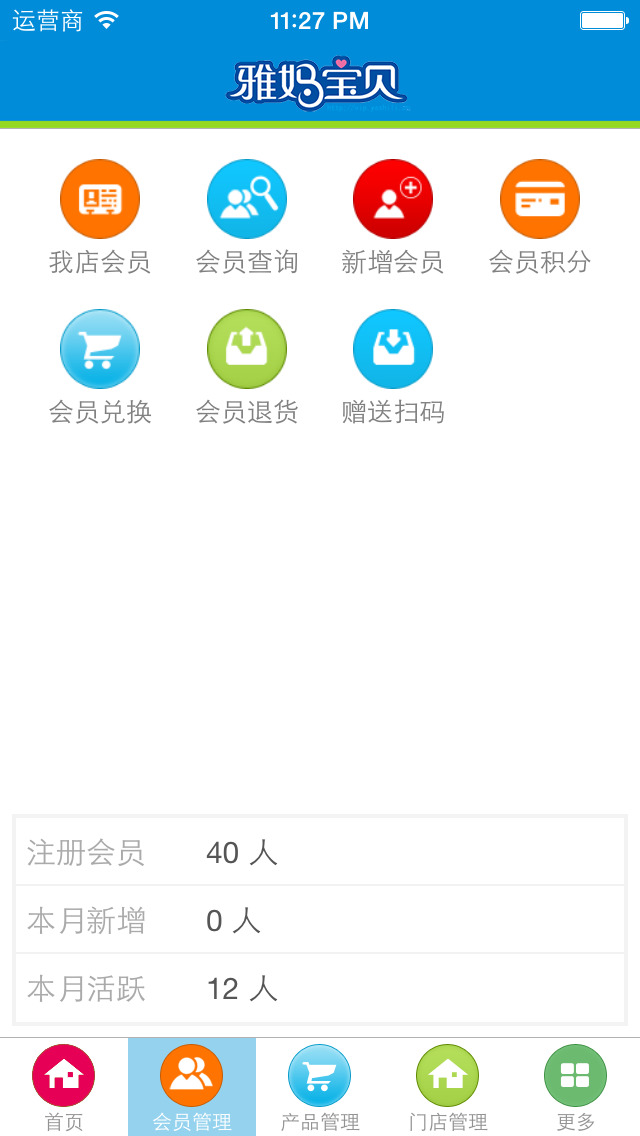Viewport: 640px width, 1136px height.
Task: Select the 会员管理 tab
Action: pyautogui.click(x=192, y=1086)
